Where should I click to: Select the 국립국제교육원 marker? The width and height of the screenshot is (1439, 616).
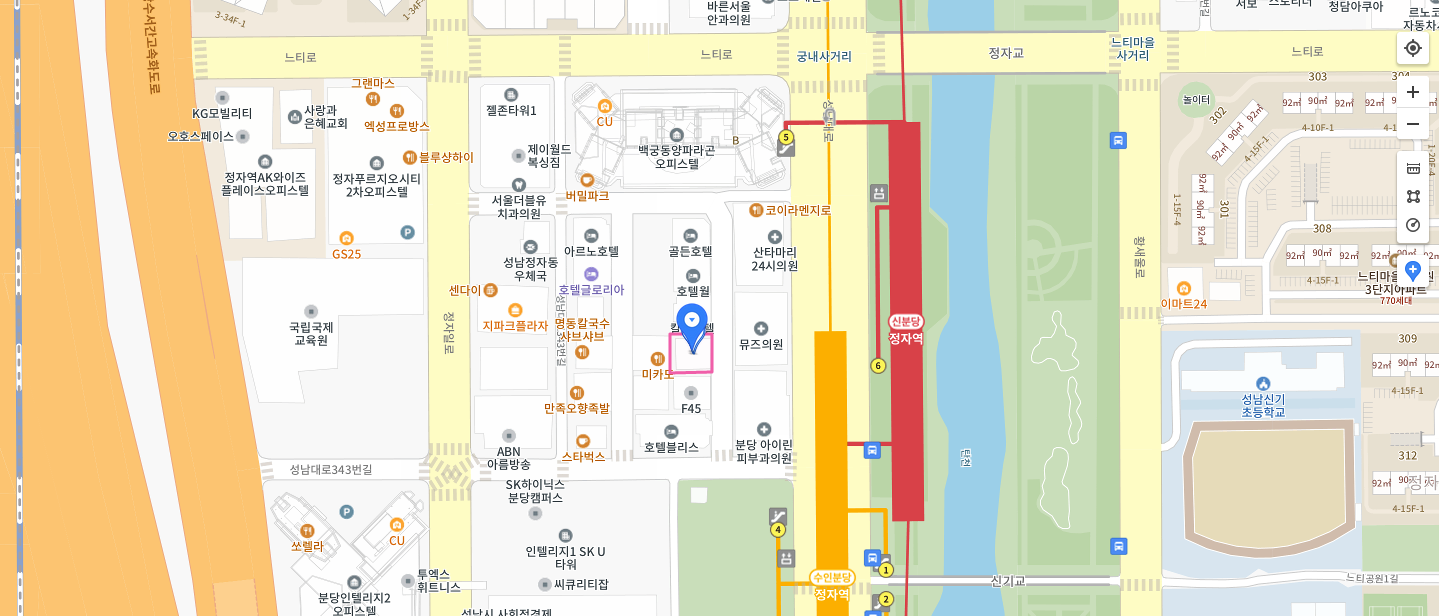click(x=310, y=312)
